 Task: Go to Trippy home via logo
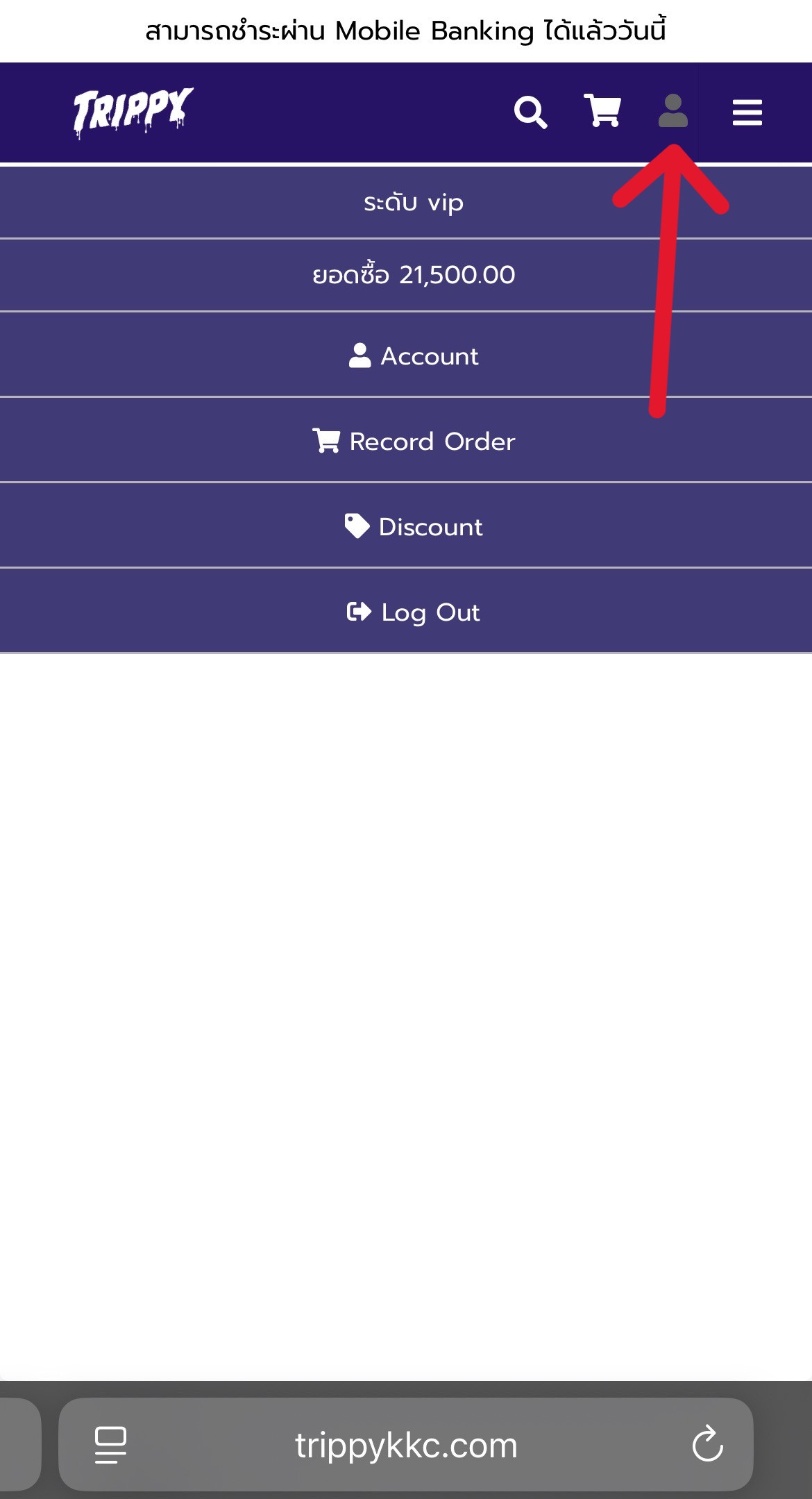(x=133, y=112)
